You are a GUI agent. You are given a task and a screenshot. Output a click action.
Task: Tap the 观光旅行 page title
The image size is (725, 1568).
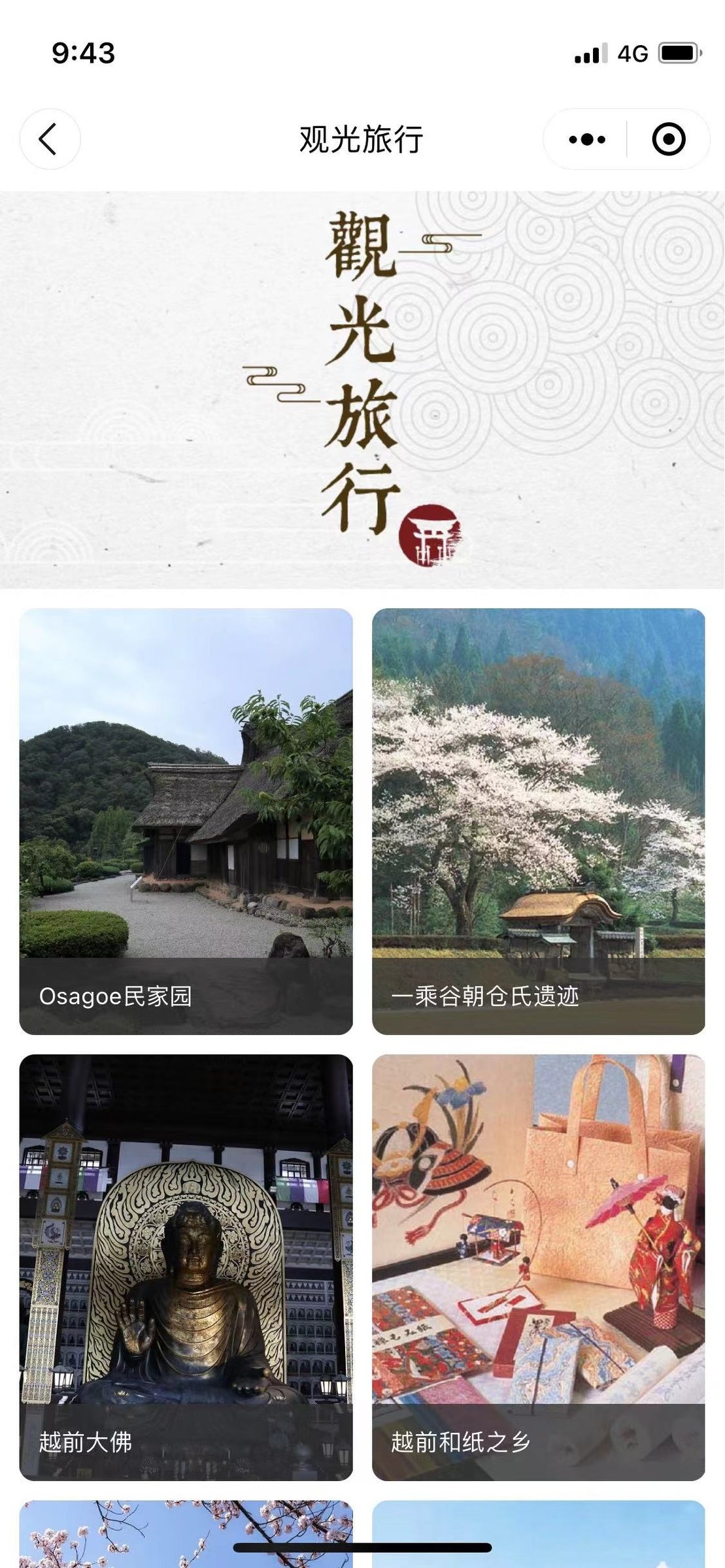tap(362, 139)
